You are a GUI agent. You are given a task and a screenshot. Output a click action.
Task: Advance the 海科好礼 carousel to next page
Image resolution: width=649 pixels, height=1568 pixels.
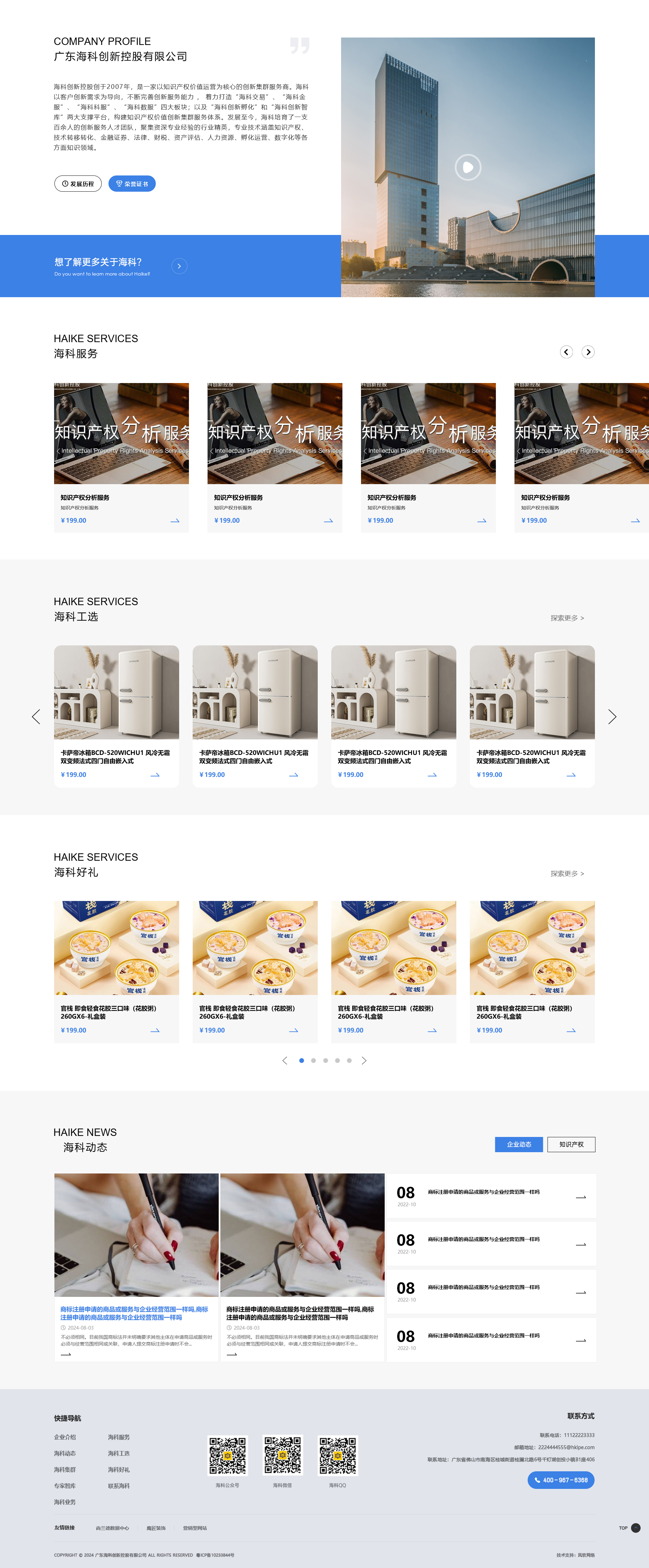click(364, 1060)
